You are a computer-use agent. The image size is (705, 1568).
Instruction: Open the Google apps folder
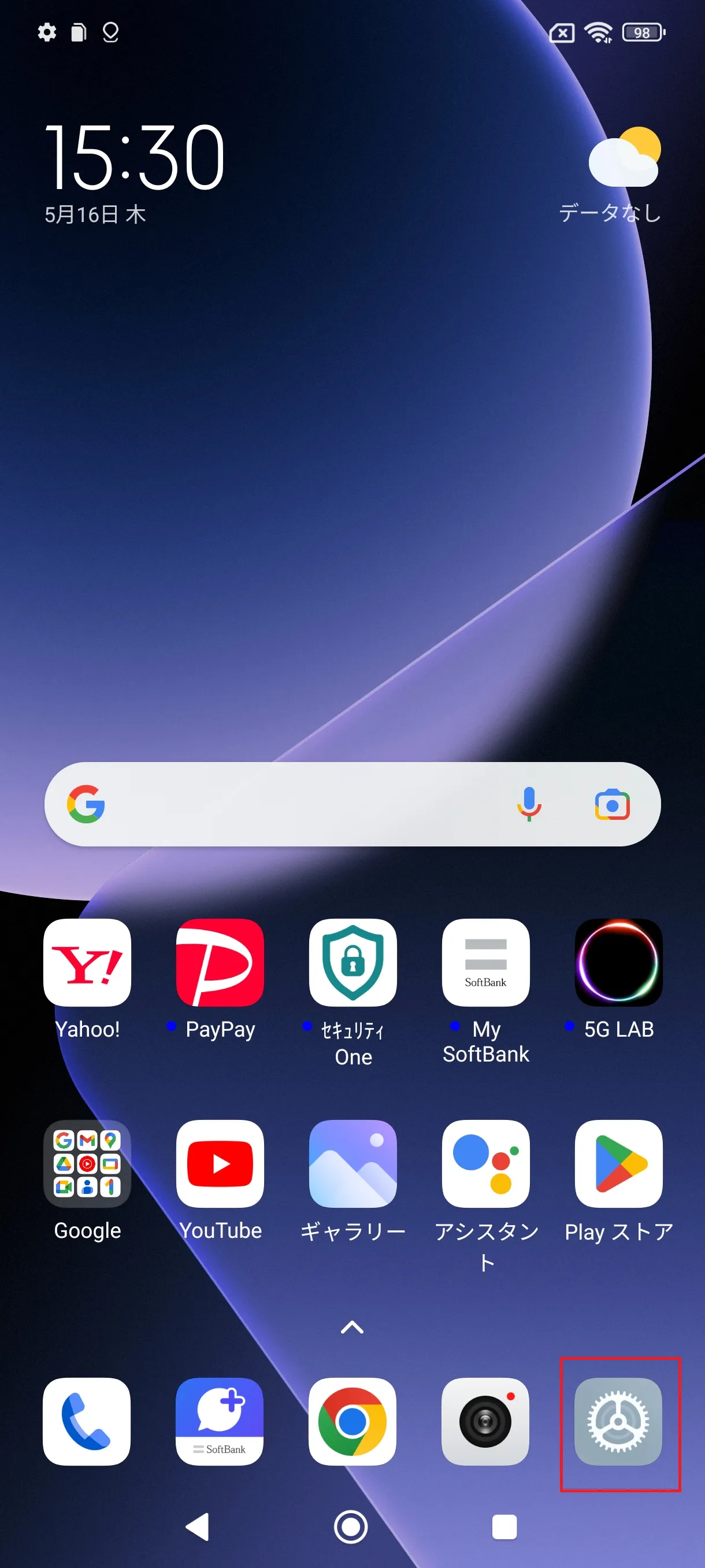[x=87, y=1163]
